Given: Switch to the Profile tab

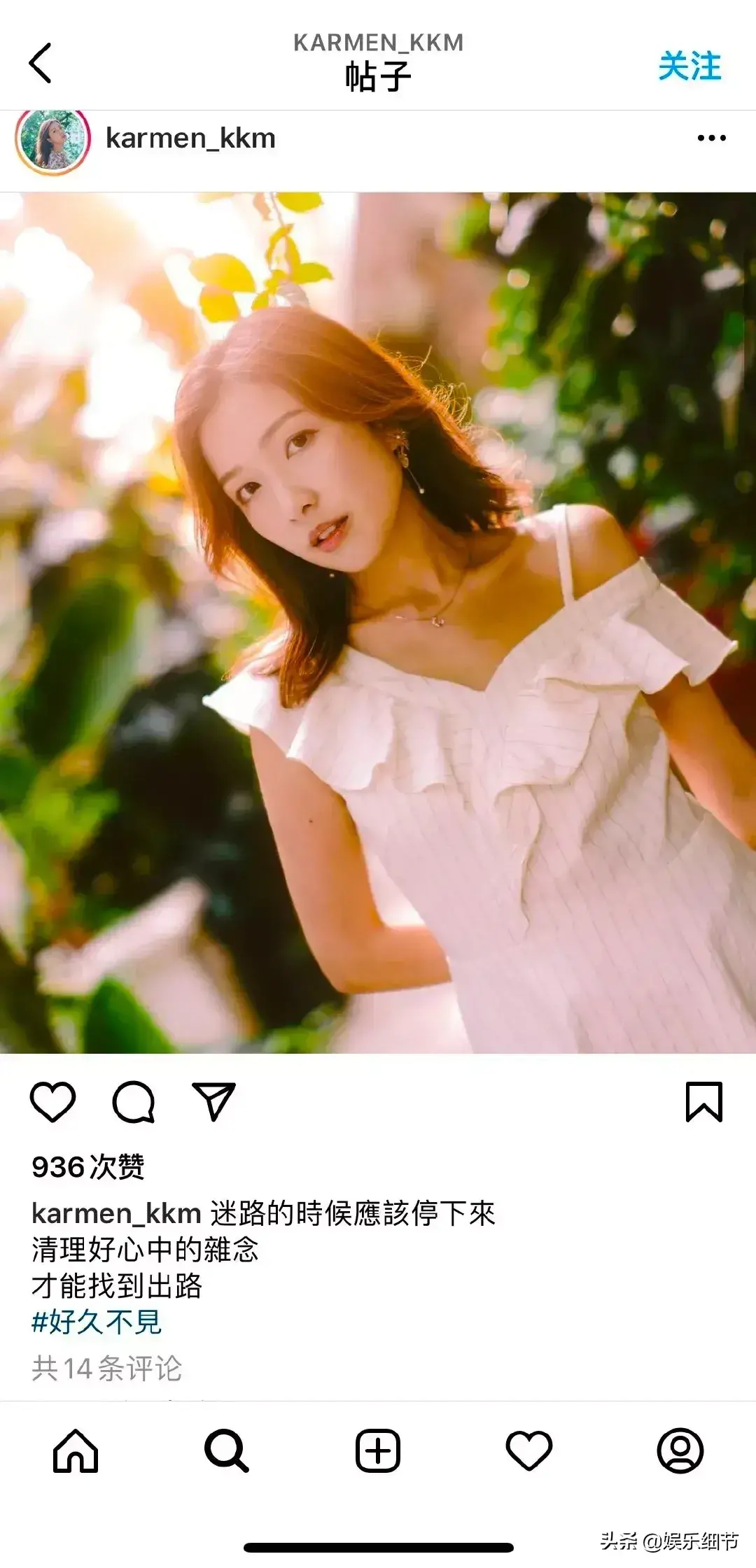Looking at the screenshot, I should 680,1451.
